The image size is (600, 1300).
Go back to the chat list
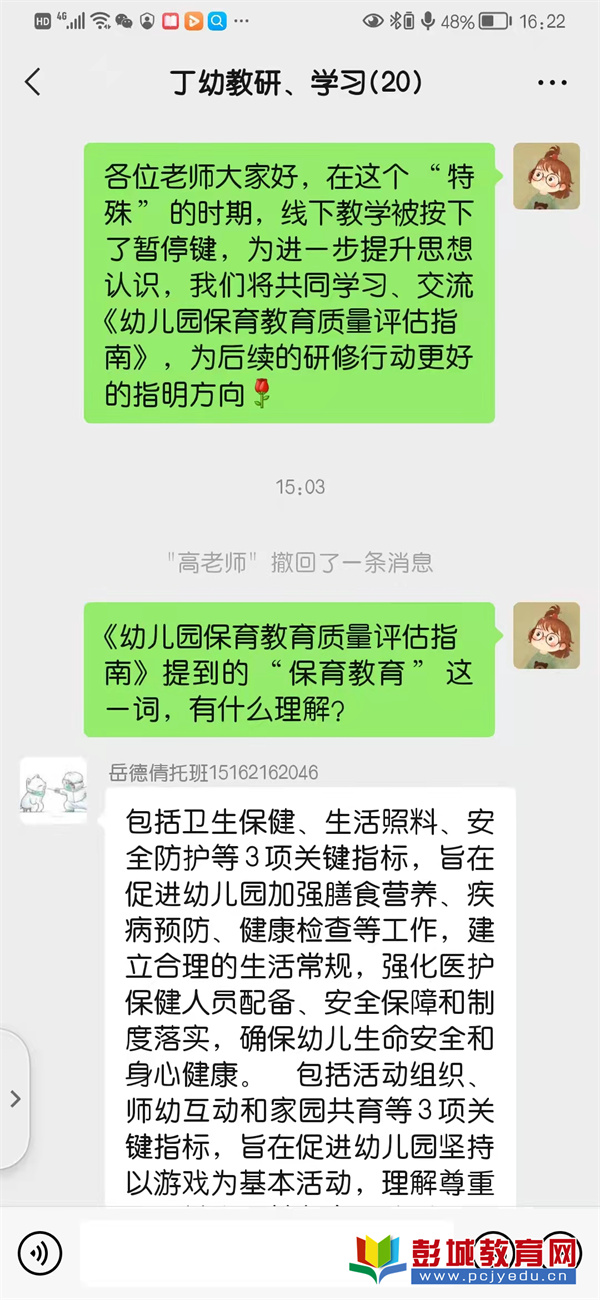point(33,82)
